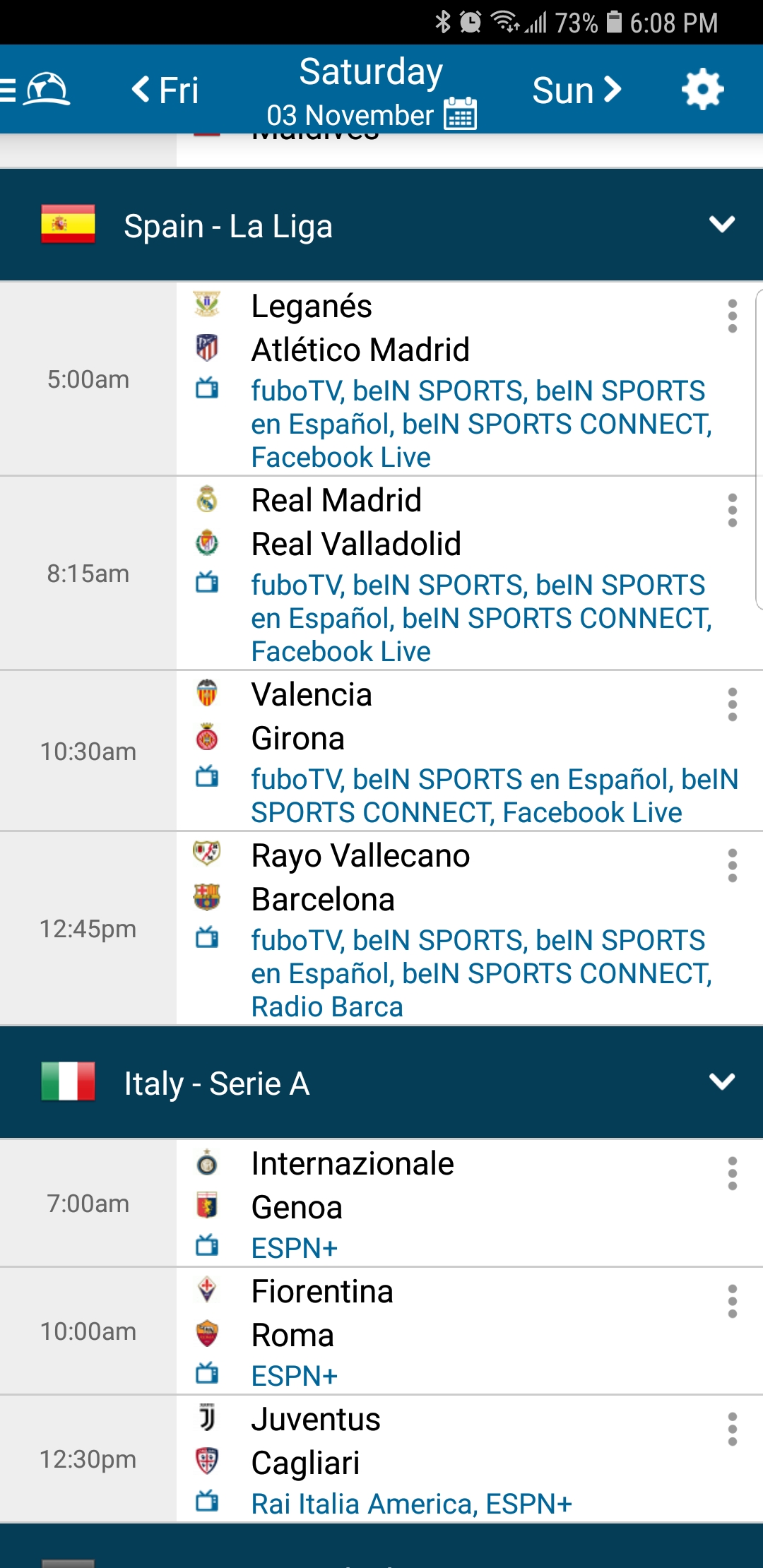Show more options for Leganés match
This screenshot has width=763, height=1568.
pos(733,316)
